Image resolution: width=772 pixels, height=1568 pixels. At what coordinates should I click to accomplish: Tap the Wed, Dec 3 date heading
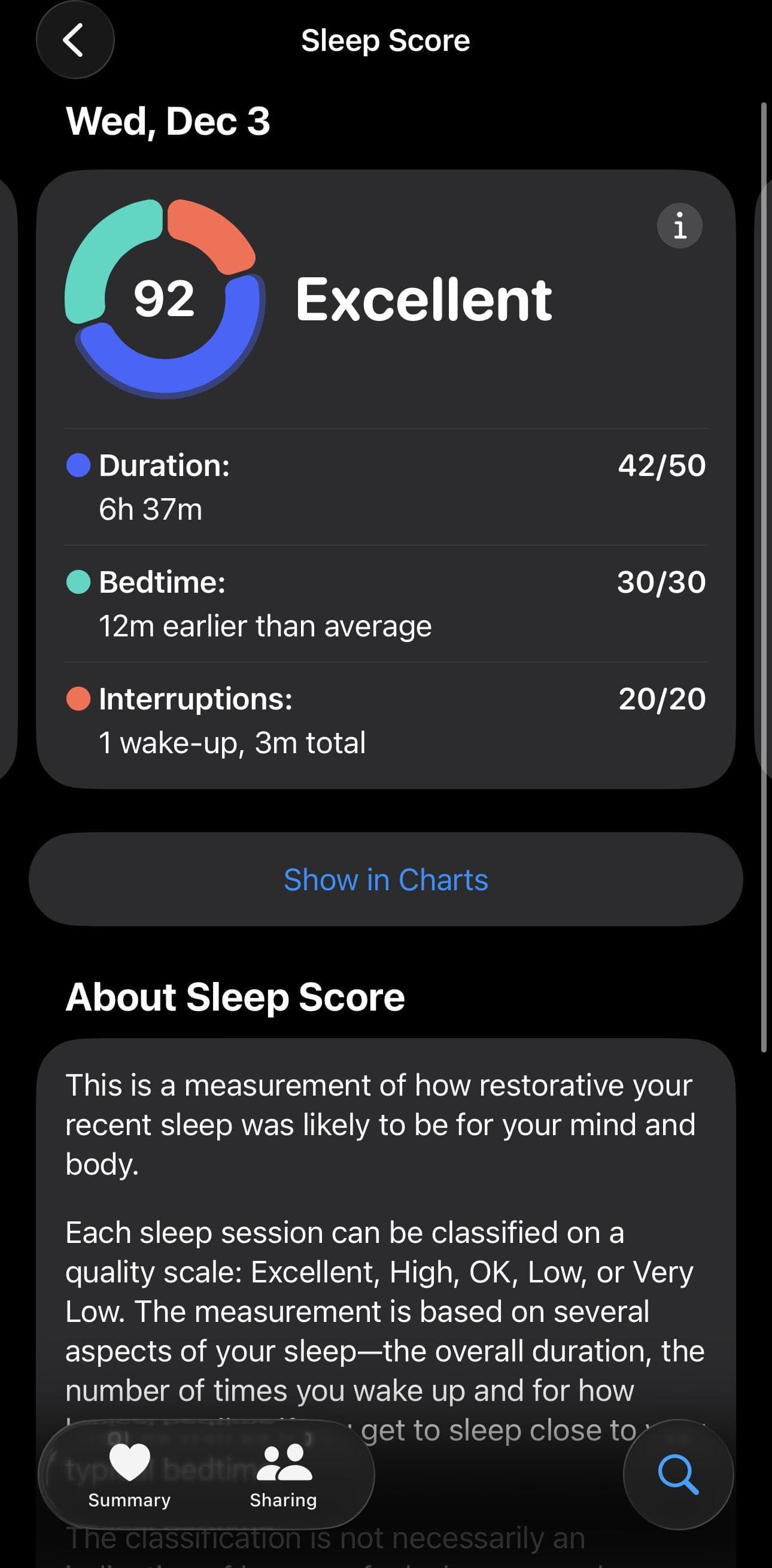point(169,121)
